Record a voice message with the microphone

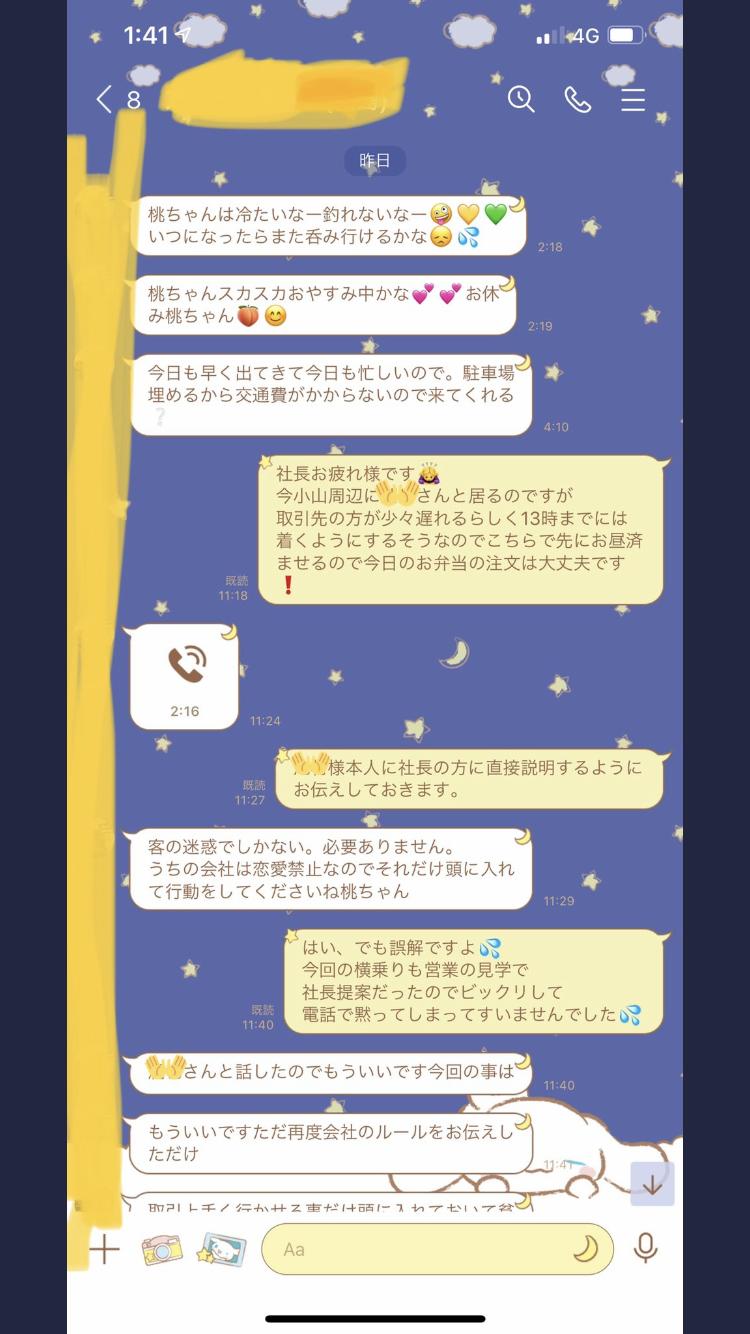[646, 1248]
